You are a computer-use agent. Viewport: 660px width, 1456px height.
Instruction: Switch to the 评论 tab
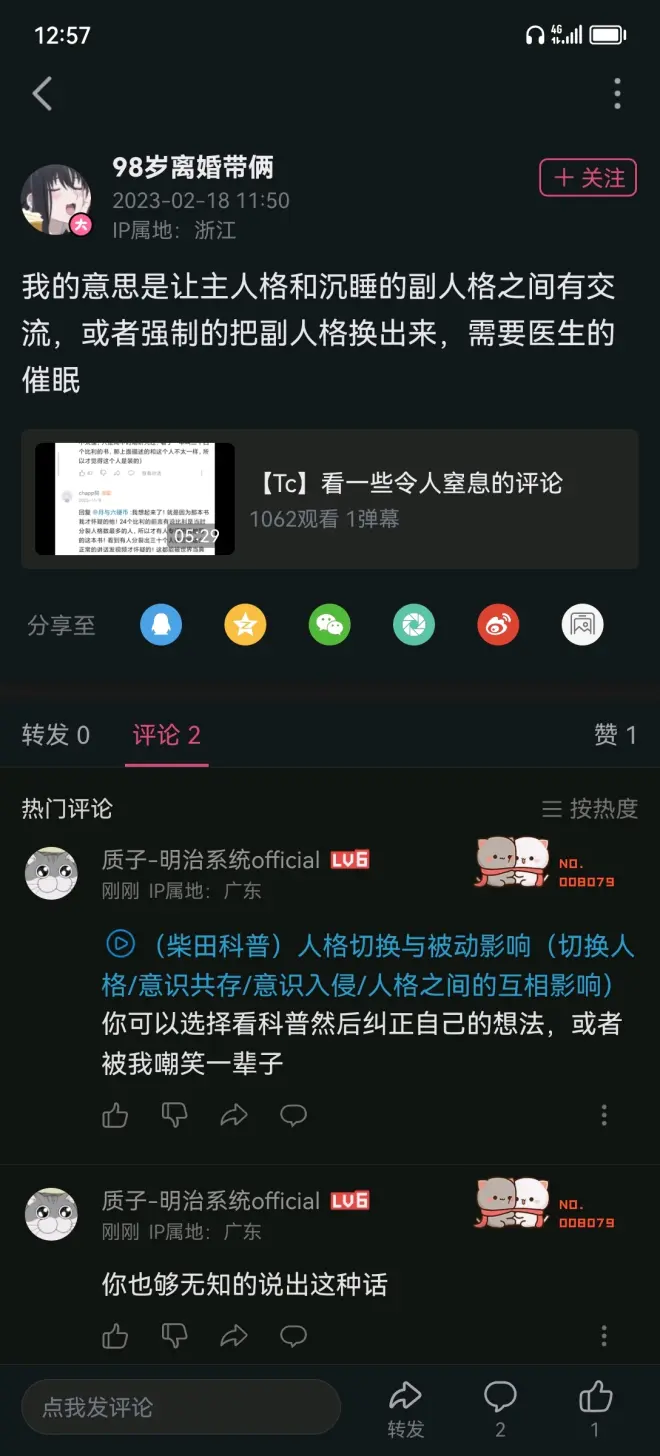coord(166,735)
